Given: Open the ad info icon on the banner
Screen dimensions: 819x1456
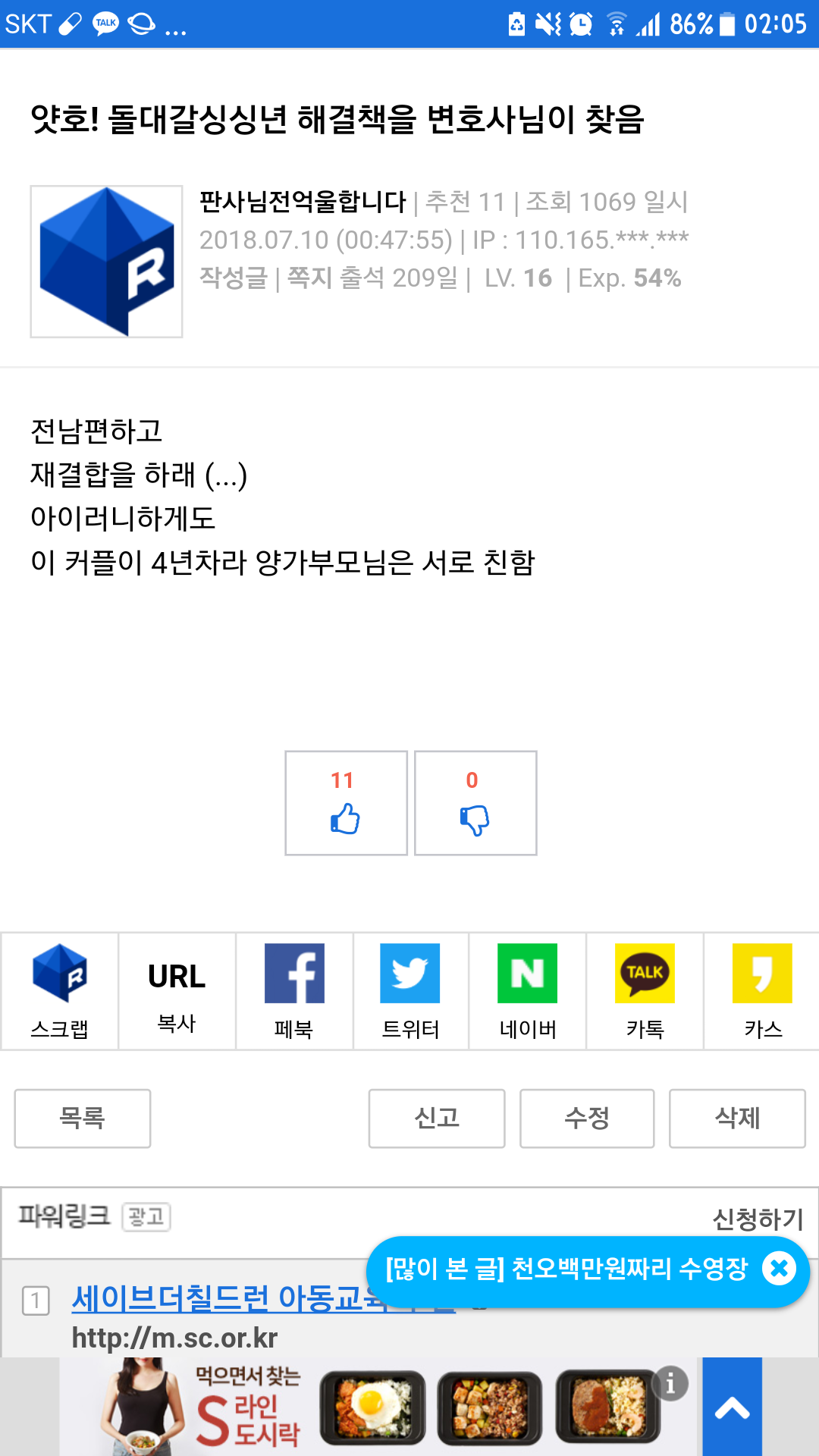Looking at the screenshot, I should (670, 1384).
